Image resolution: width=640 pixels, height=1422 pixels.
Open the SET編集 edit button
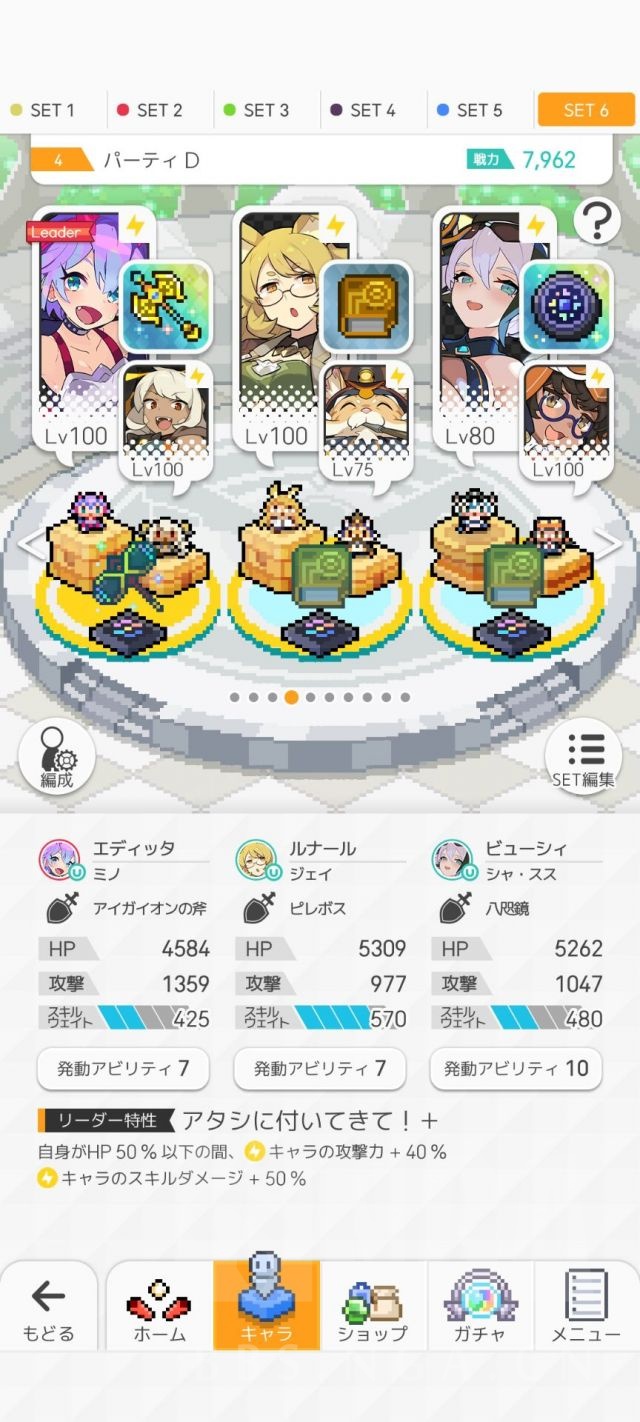584,757
